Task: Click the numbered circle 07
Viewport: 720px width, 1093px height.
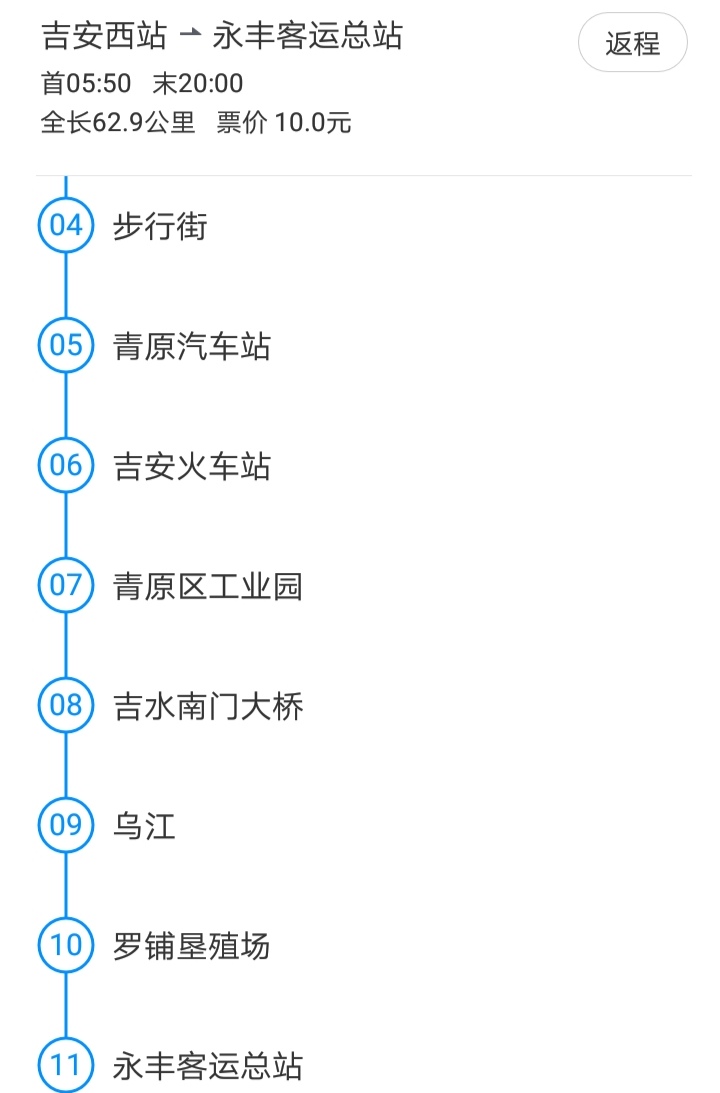Action: pos(64,585)
